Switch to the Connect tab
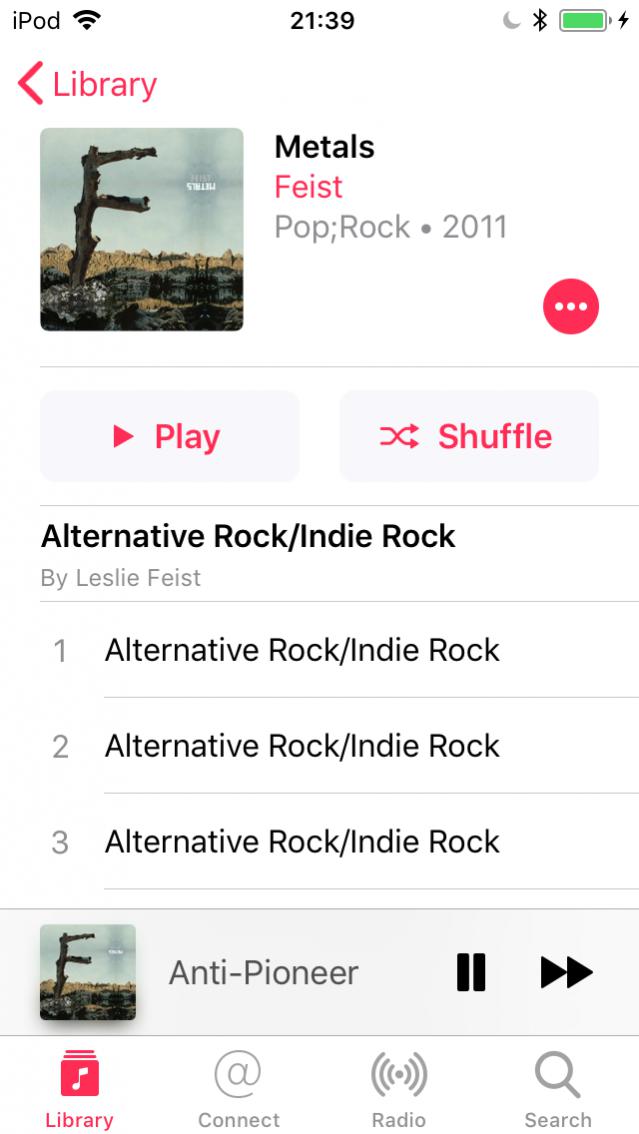Screen dimensions: 639x1134 coord(238,1090)
